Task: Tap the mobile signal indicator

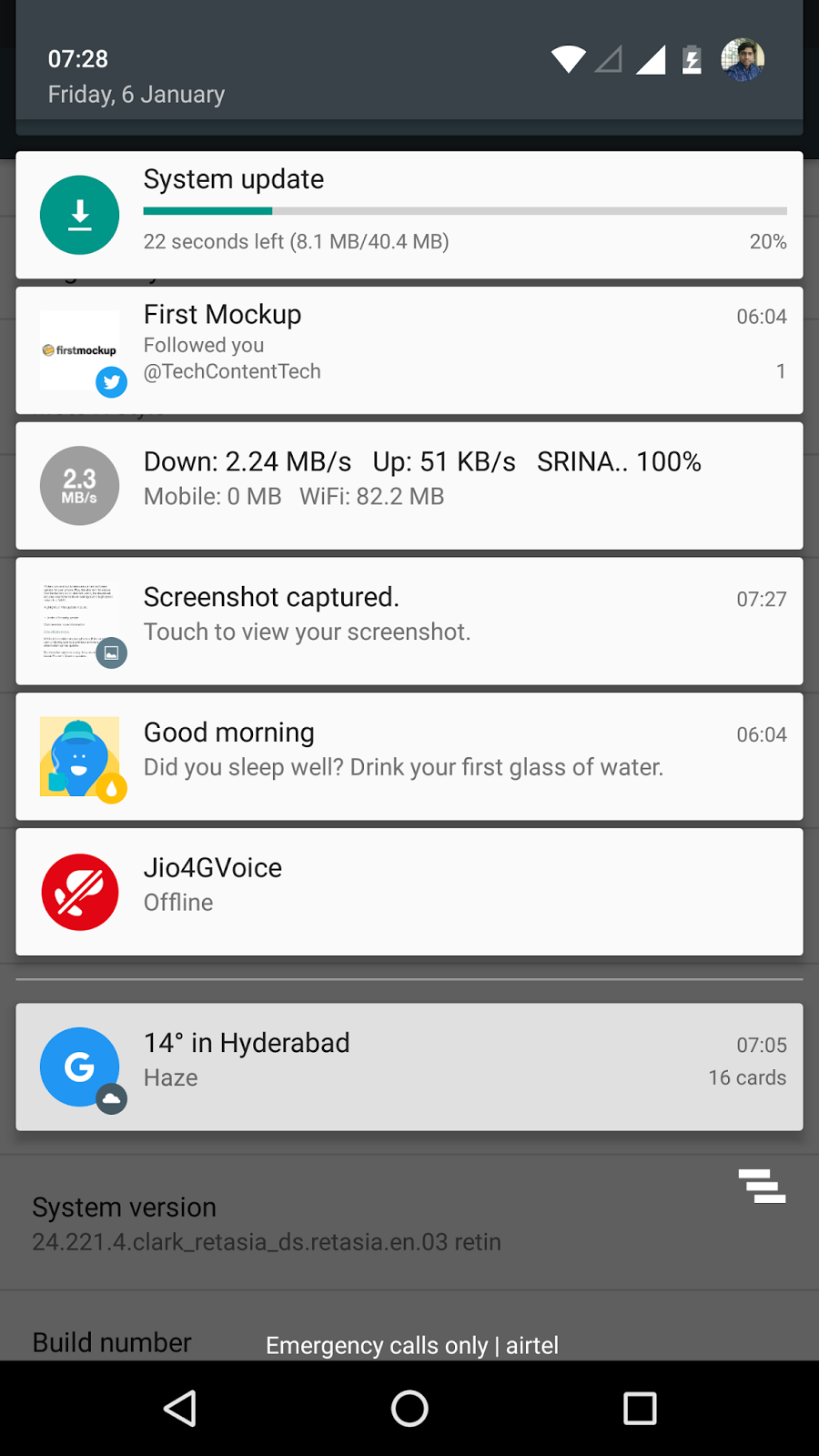Action: [x=650, y=59]
